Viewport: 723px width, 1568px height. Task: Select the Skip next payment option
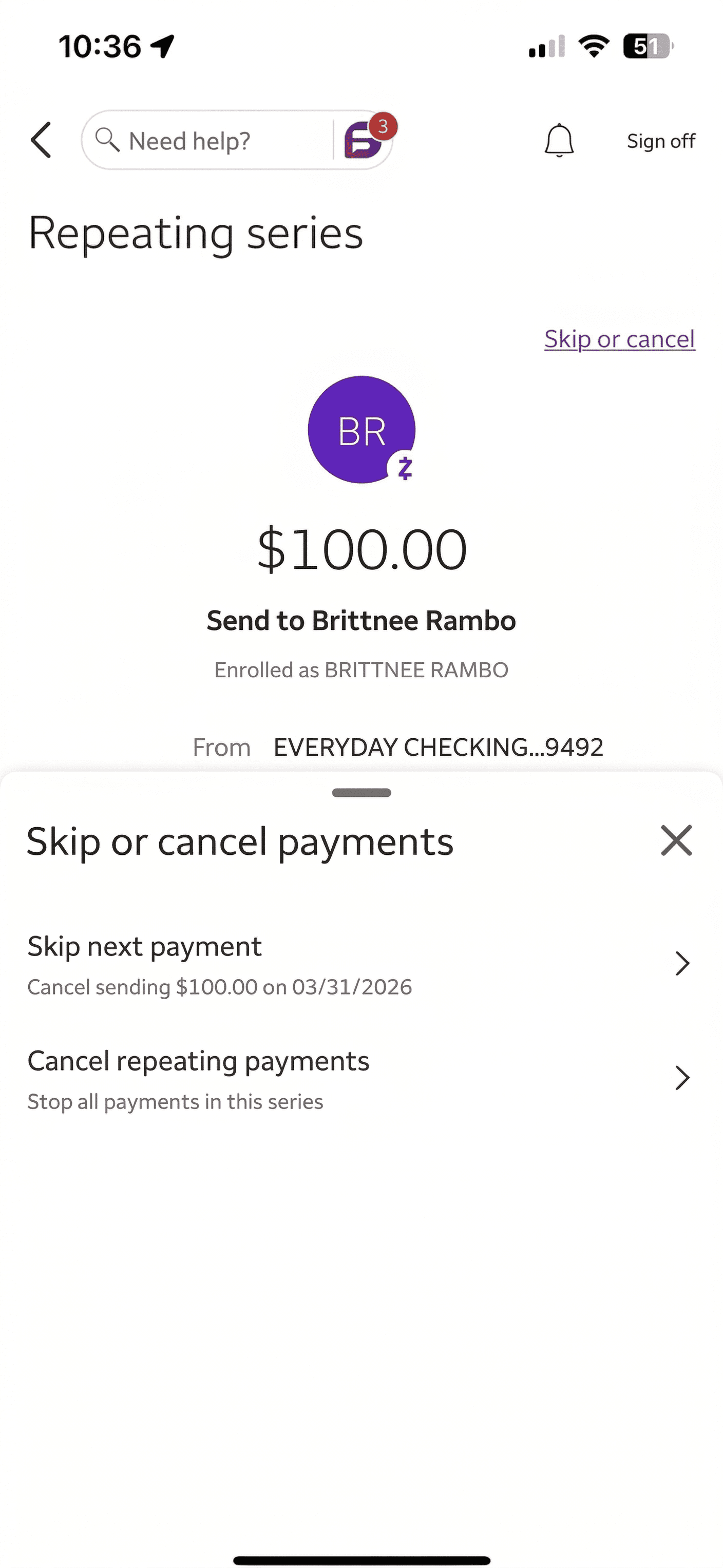(144, 947)
